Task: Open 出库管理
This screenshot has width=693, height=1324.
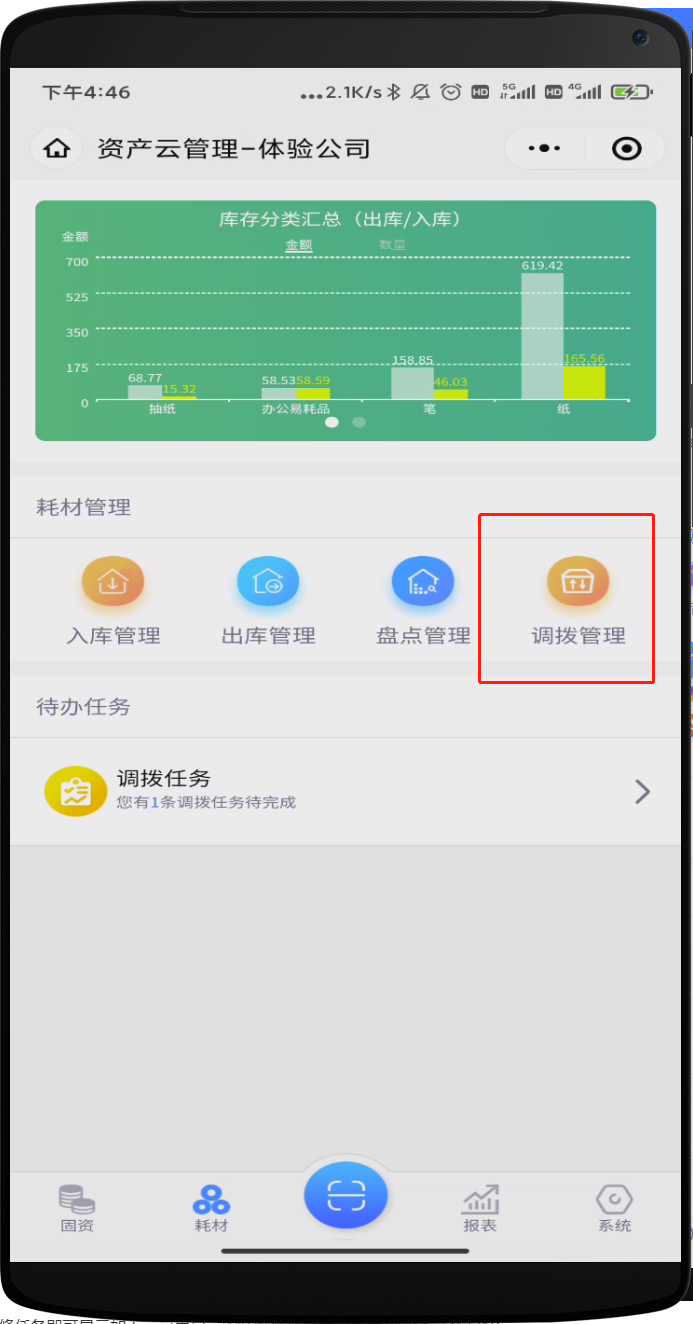Action: click(268, 600)
